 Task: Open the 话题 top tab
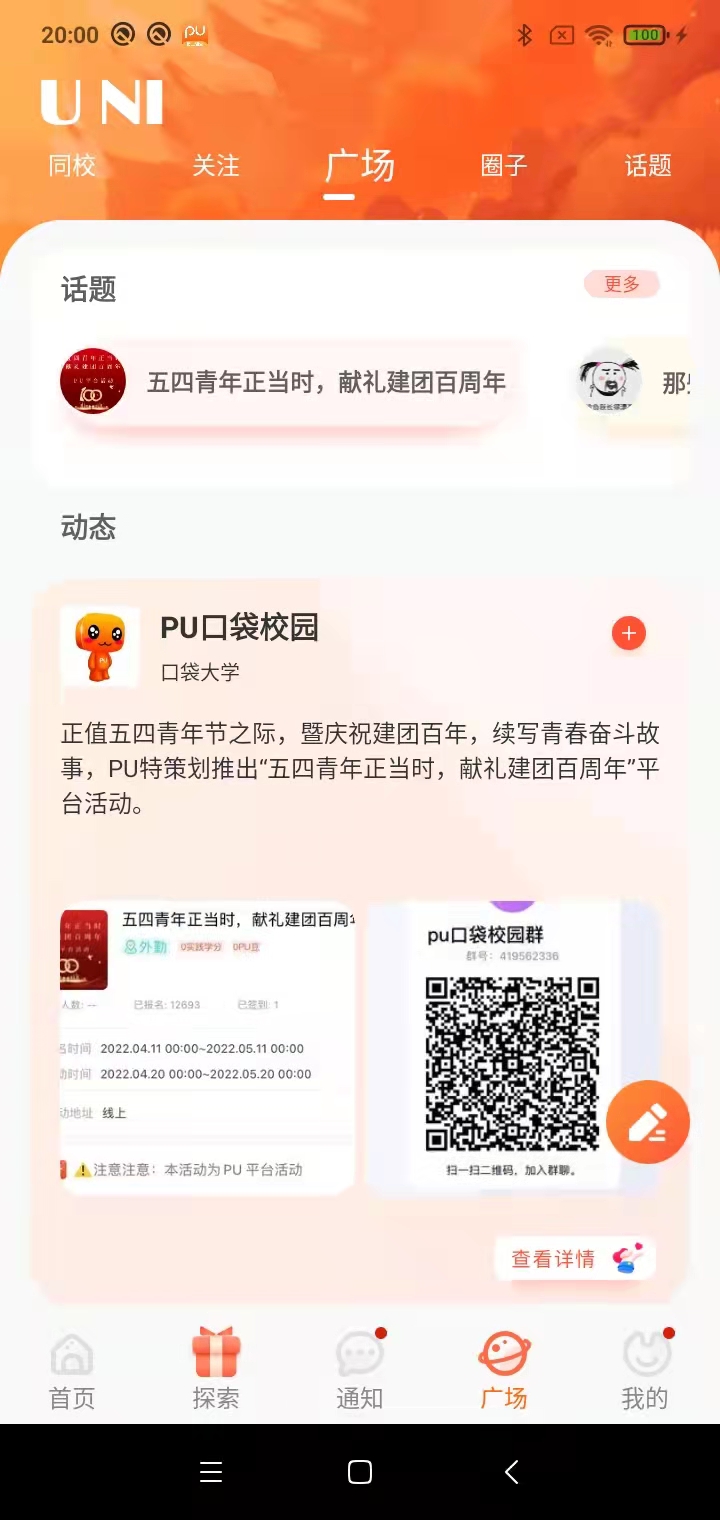pyautogui.click(x=648, y=166)
